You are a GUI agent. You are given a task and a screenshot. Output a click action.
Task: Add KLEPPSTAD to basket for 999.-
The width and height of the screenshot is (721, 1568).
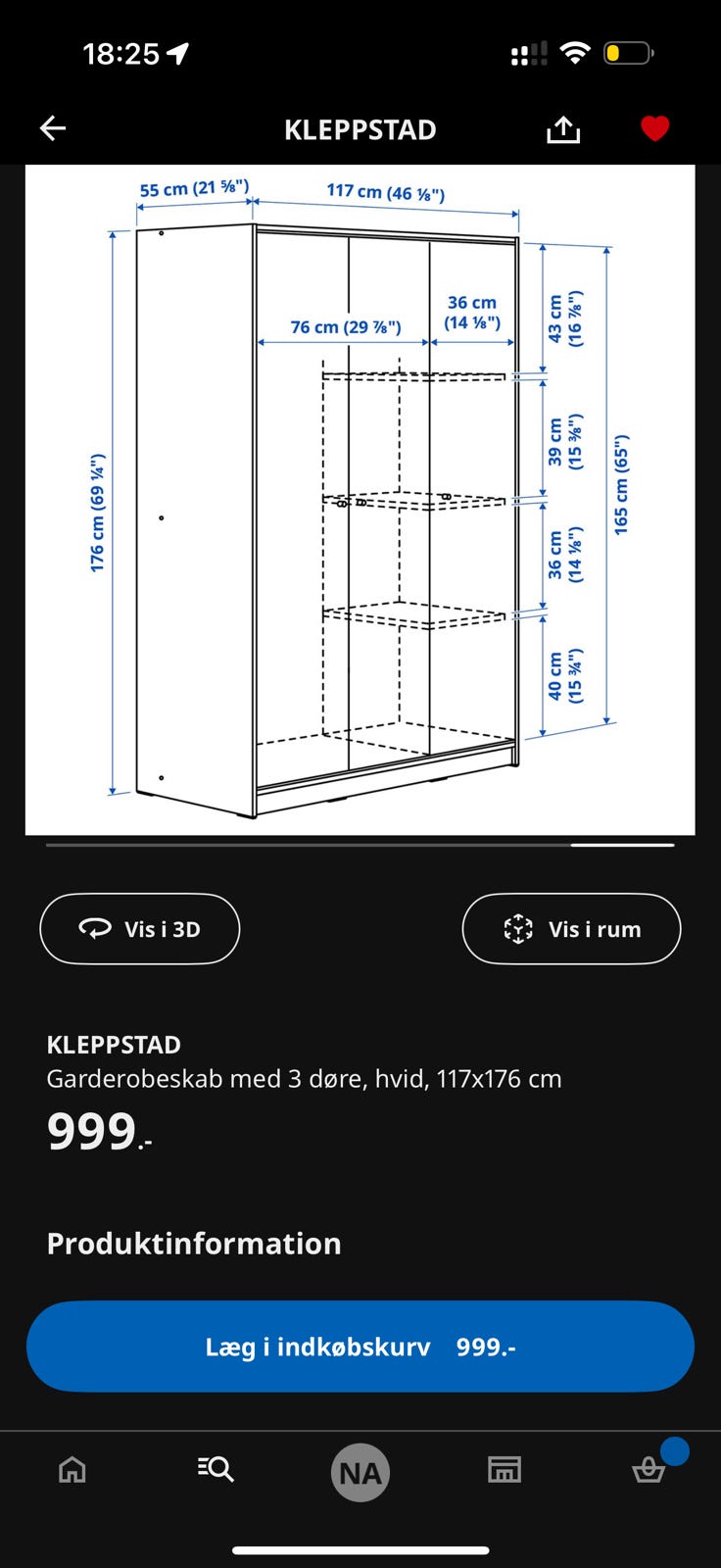(x=360, y=1347)
